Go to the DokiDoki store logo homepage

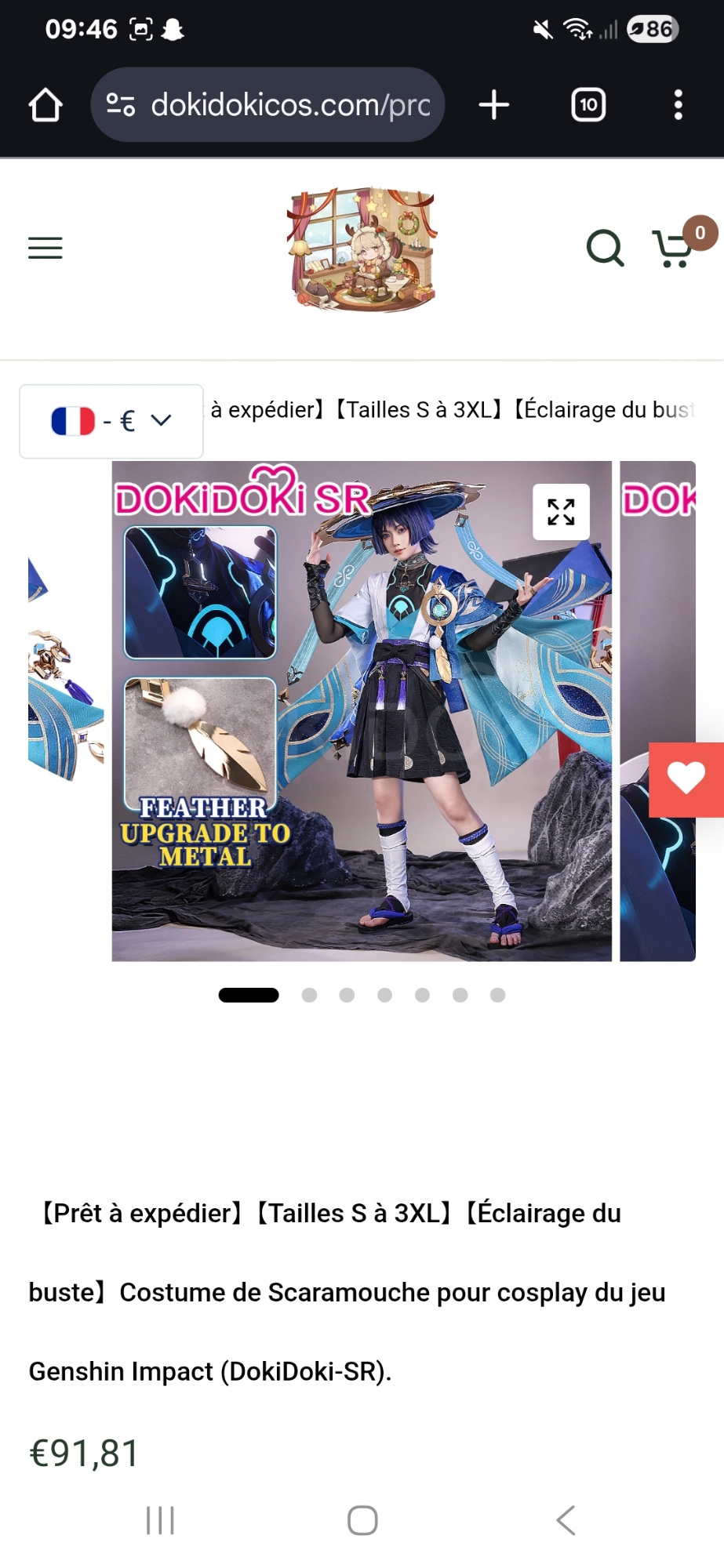tap(362, 248)
